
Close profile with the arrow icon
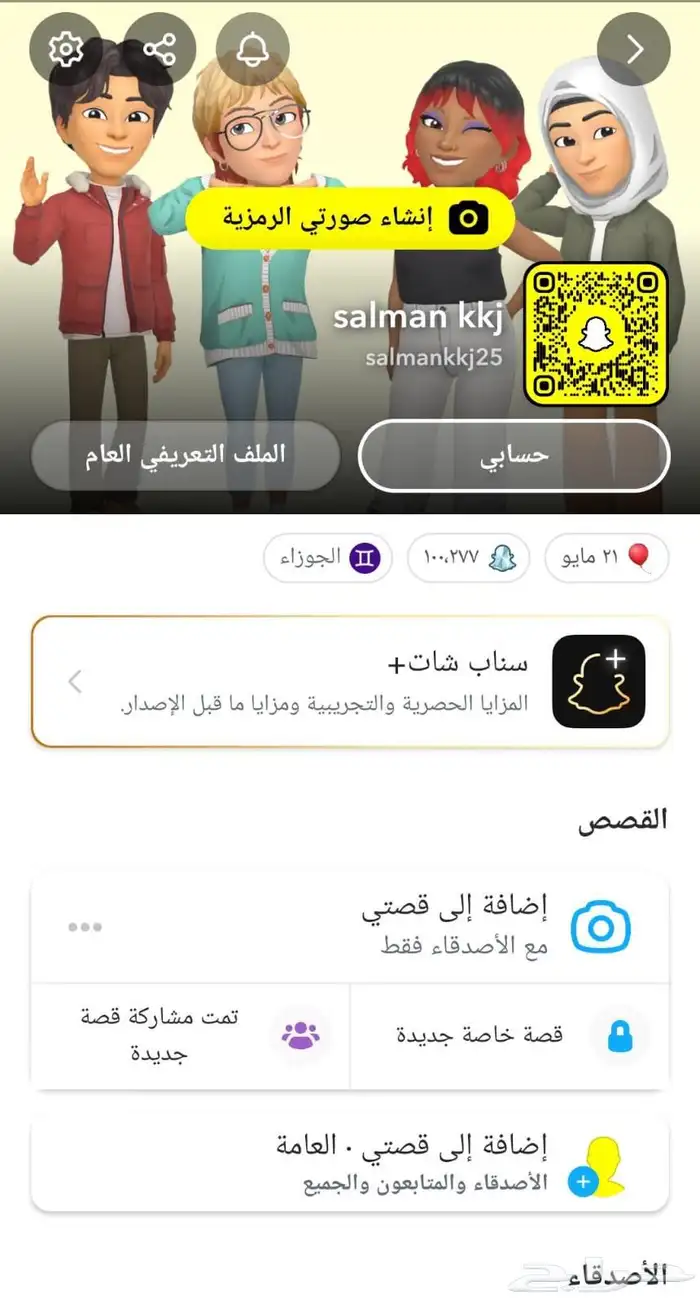click(634, 49)
